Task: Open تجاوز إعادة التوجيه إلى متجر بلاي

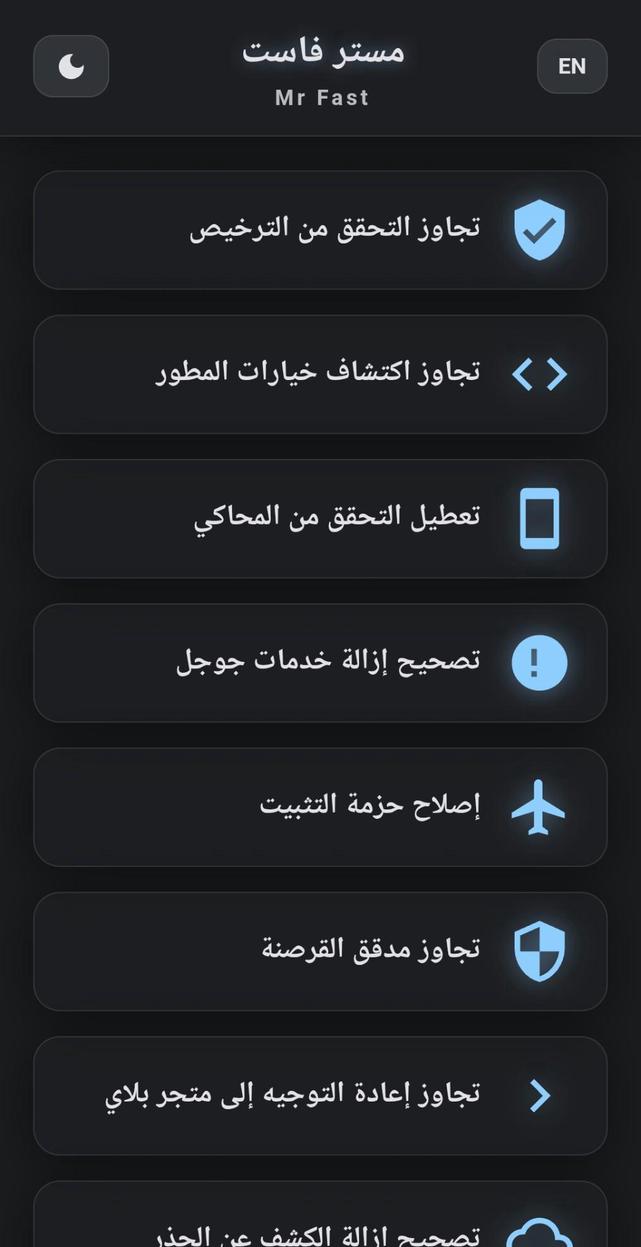Action: 320,1095
